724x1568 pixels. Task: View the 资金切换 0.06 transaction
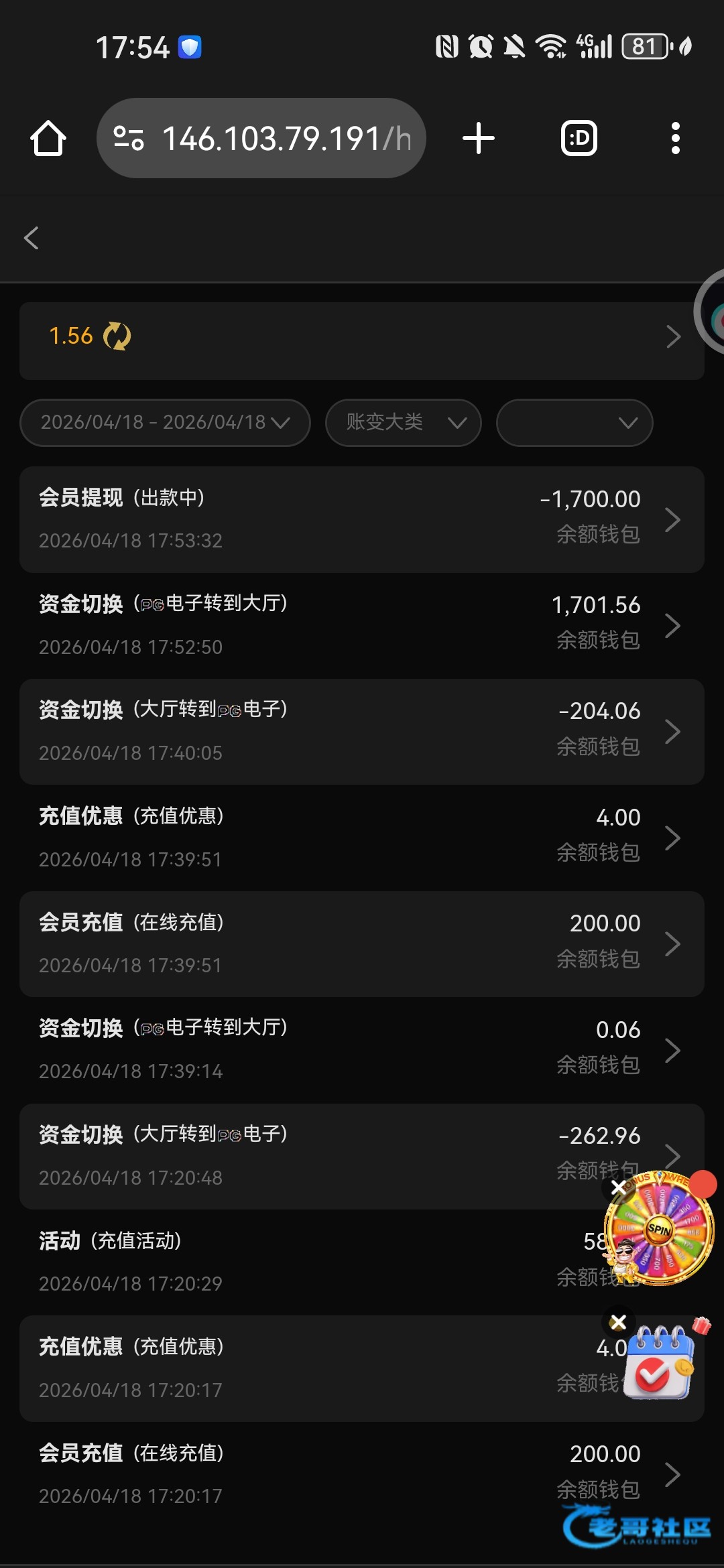[362, 1050]
